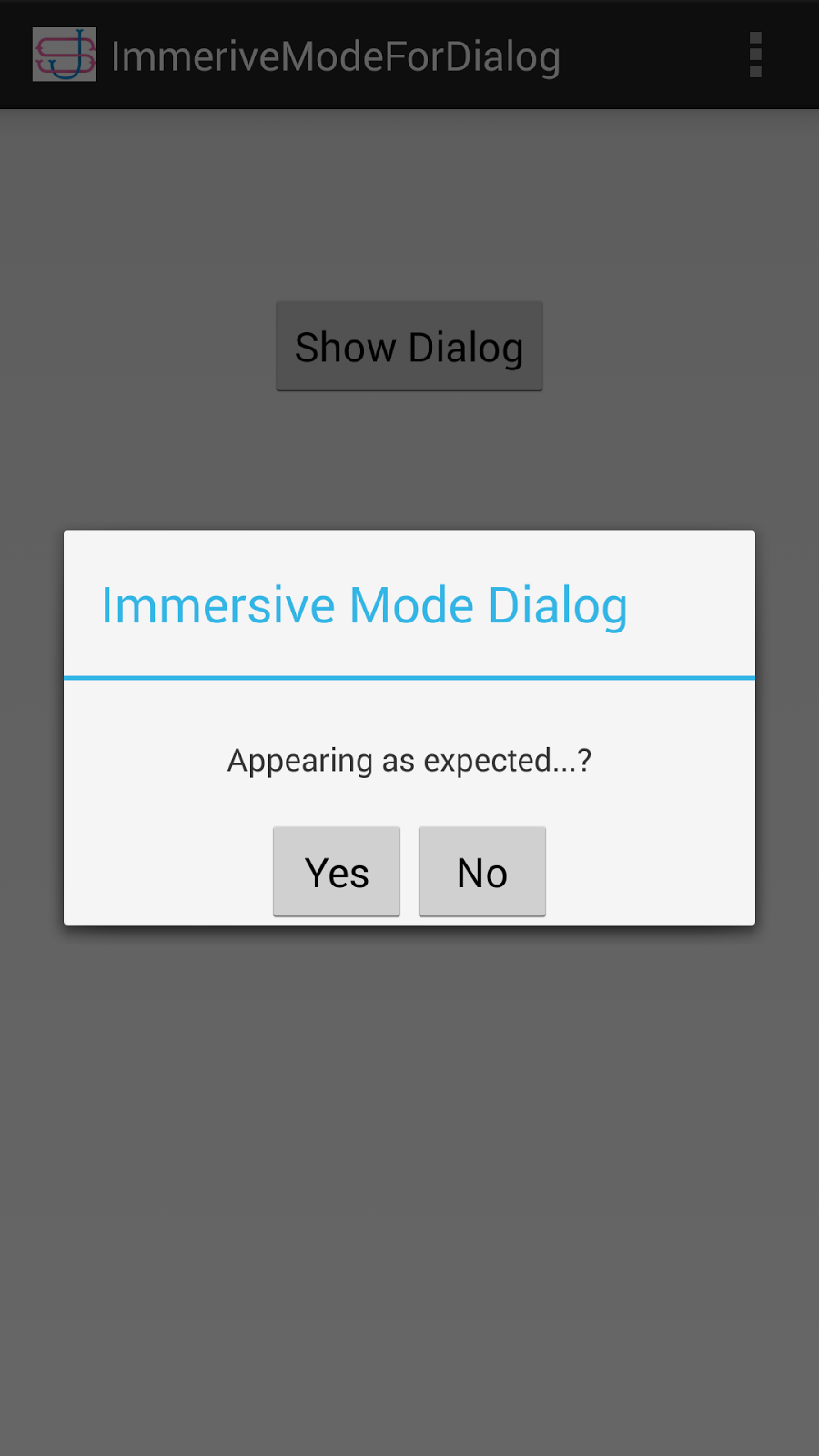Tap the app launcher icon in the action bar
Viewport: 819px width, 1456px height.
point(64,55)
